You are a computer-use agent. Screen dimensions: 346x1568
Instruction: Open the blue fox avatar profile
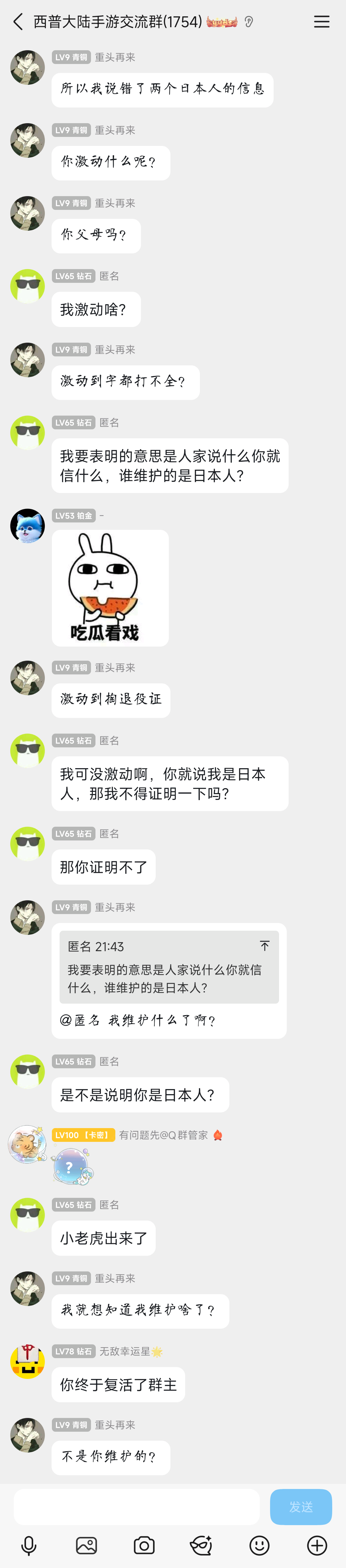[28, 525]
